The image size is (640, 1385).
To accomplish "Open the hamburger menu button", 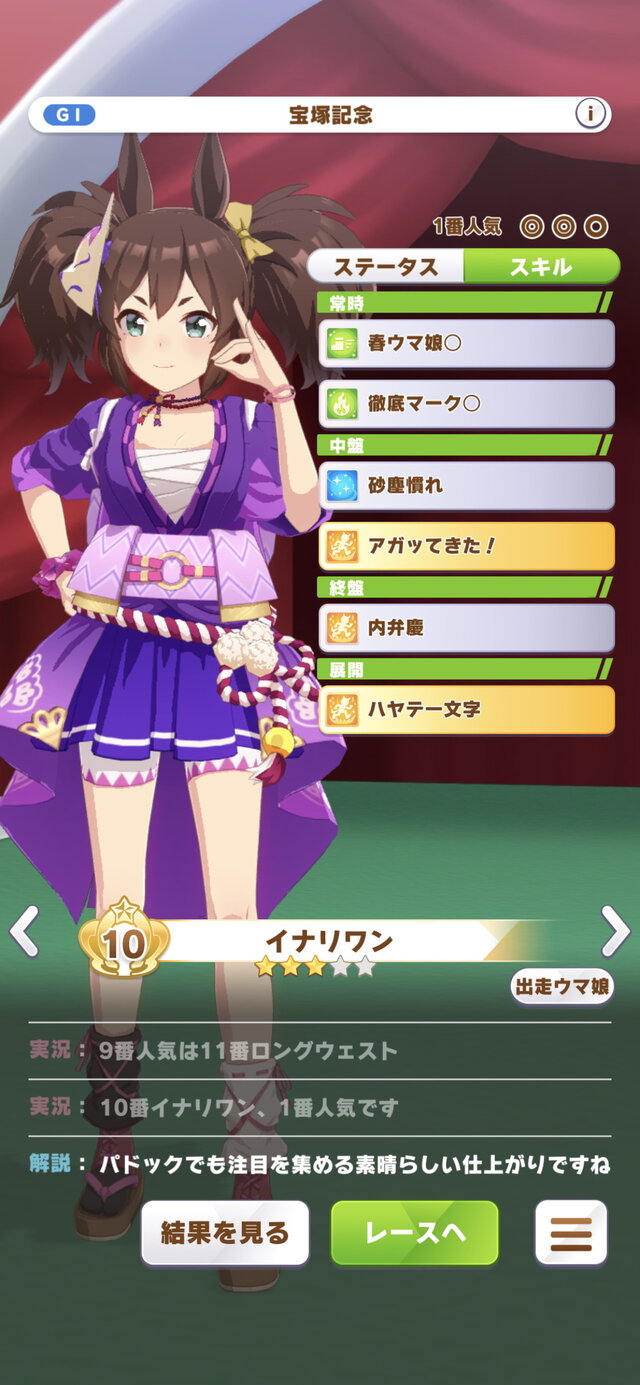I will tap(571, 1233).
